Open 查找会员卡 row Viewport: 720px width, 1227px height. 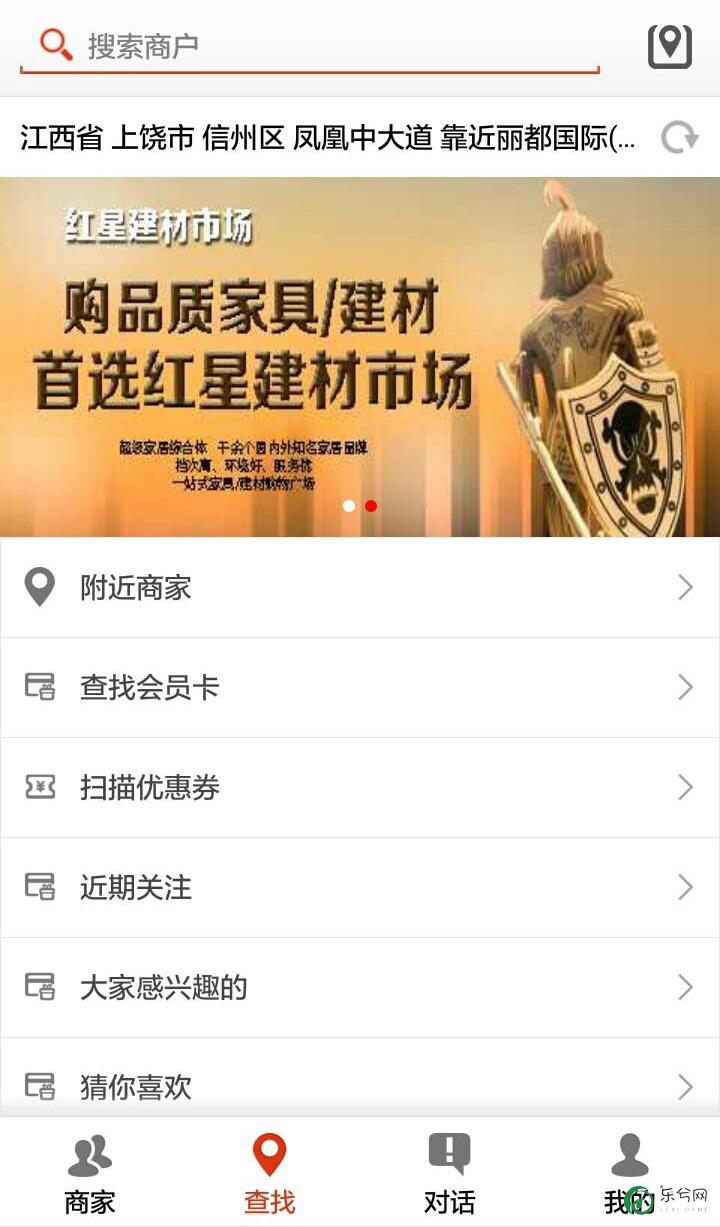(x=360, y=688)
